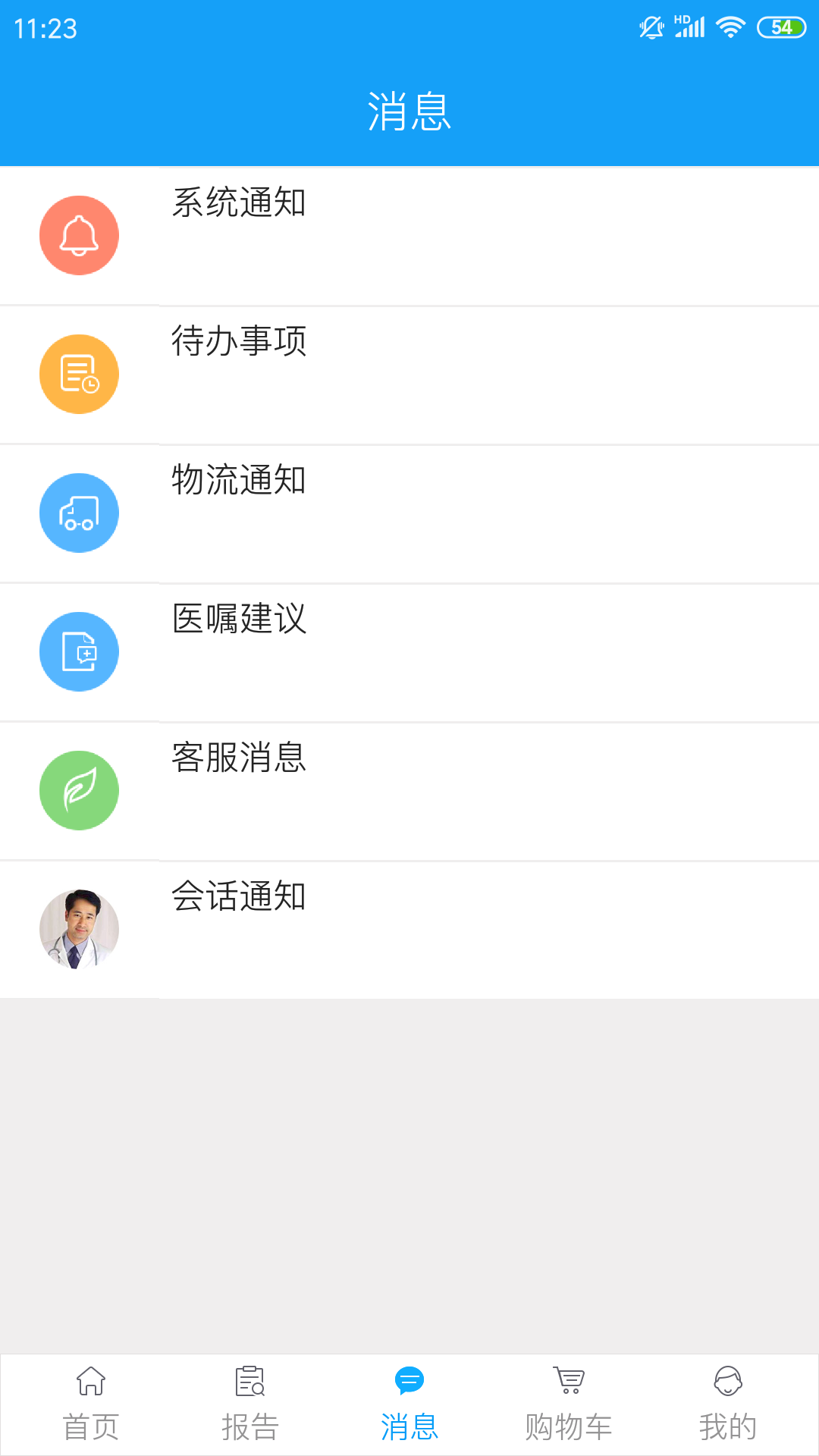Screen dimensions: 819x1456
Task: Tap the orange 待办事项 document icon
Action: coord(79,374)
